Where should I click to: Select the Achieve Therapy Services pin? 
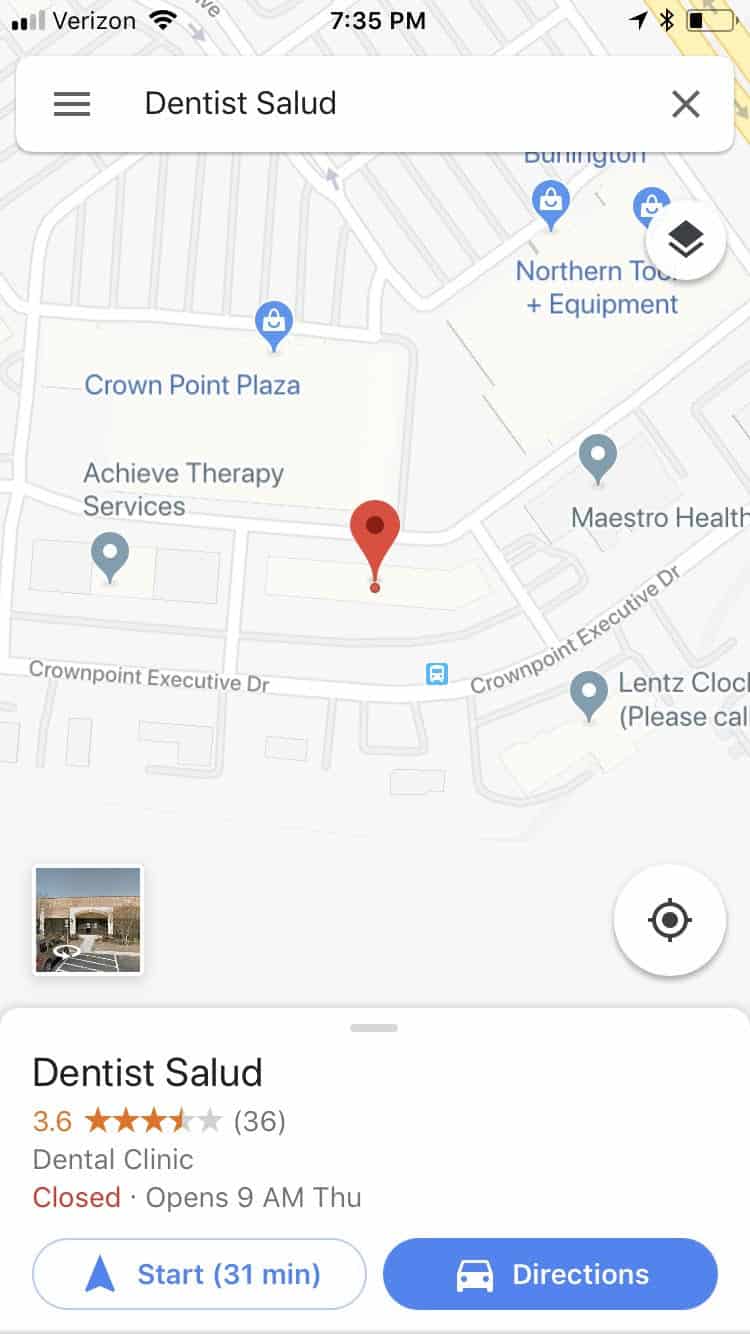(x=110, y=556)
